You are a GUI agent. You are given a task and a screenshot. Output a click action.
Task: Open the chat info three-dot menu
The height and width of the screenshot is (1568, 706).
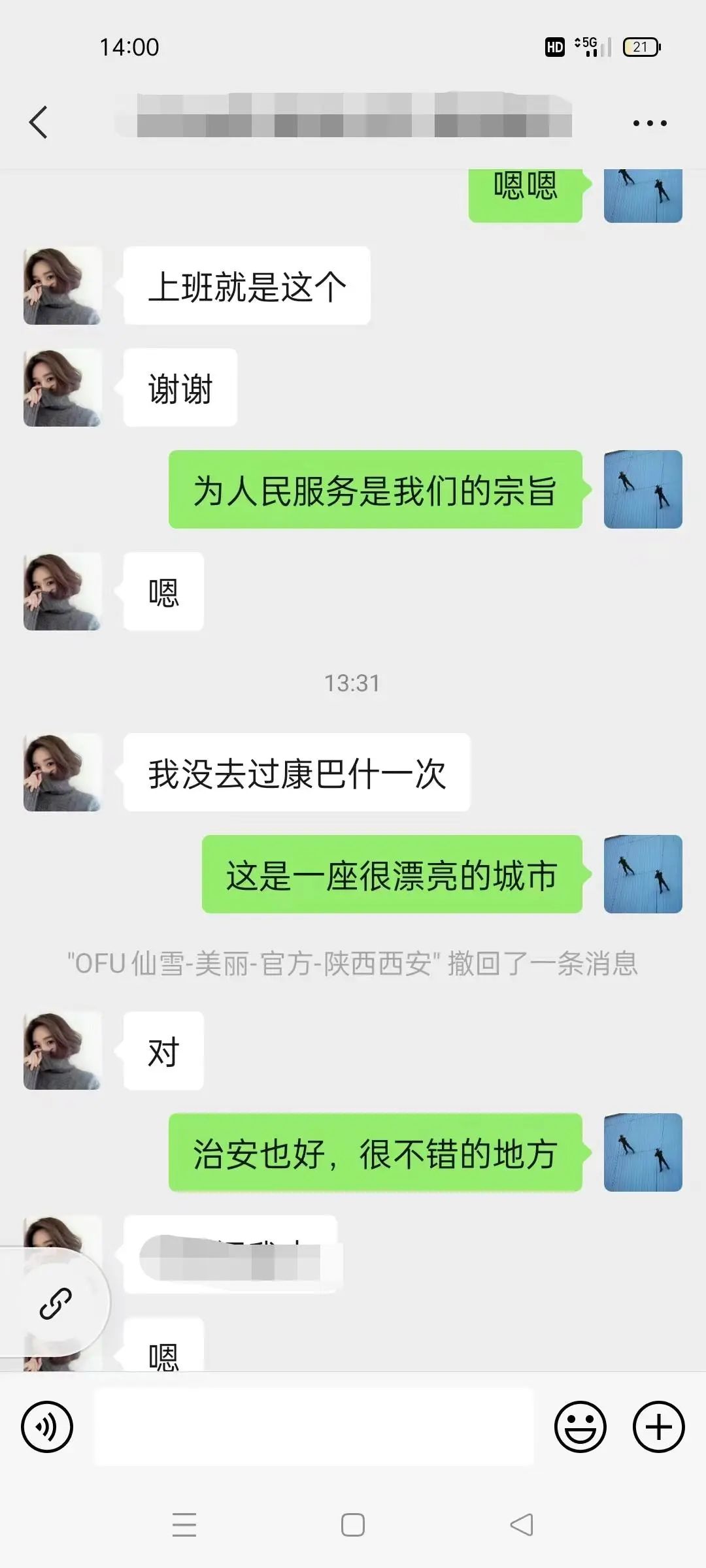pyautogui.click(x=650, y=123)
